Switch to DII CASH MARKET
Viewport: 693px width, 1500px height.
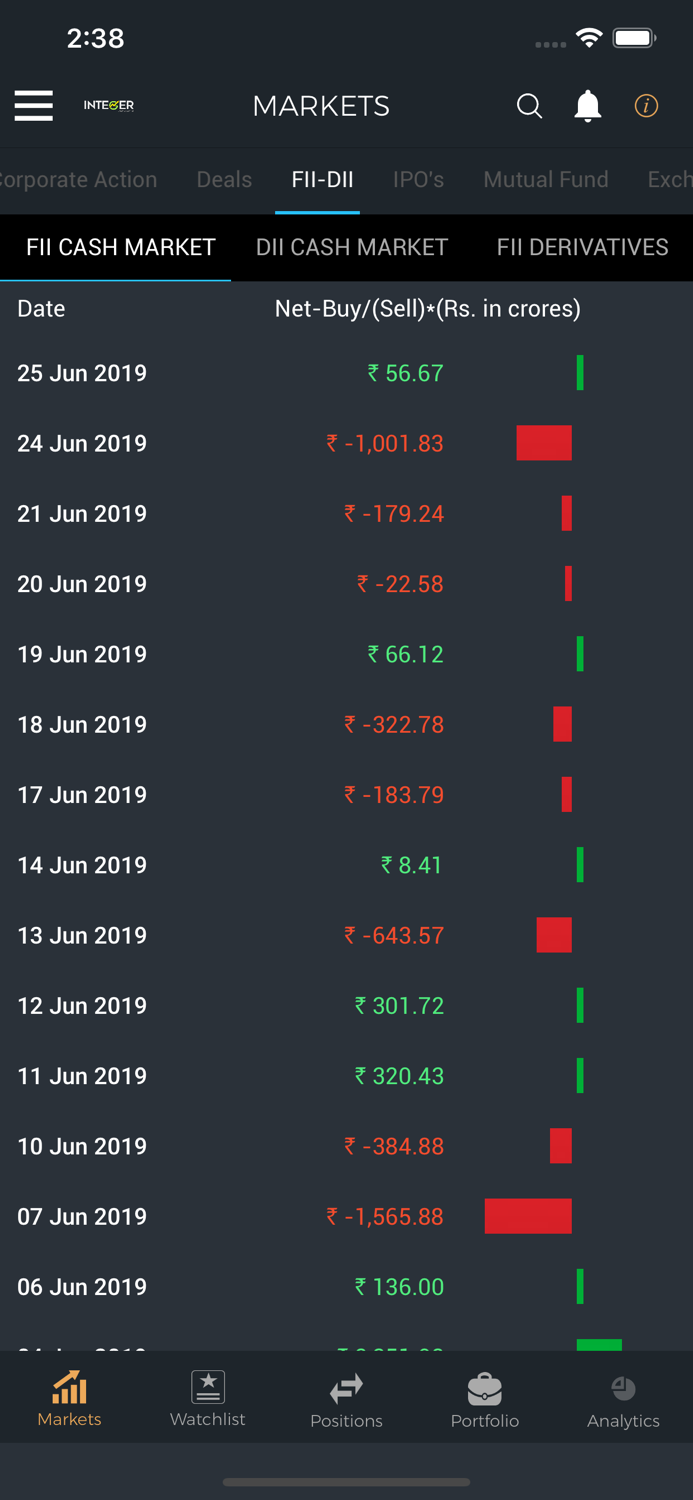352,247
